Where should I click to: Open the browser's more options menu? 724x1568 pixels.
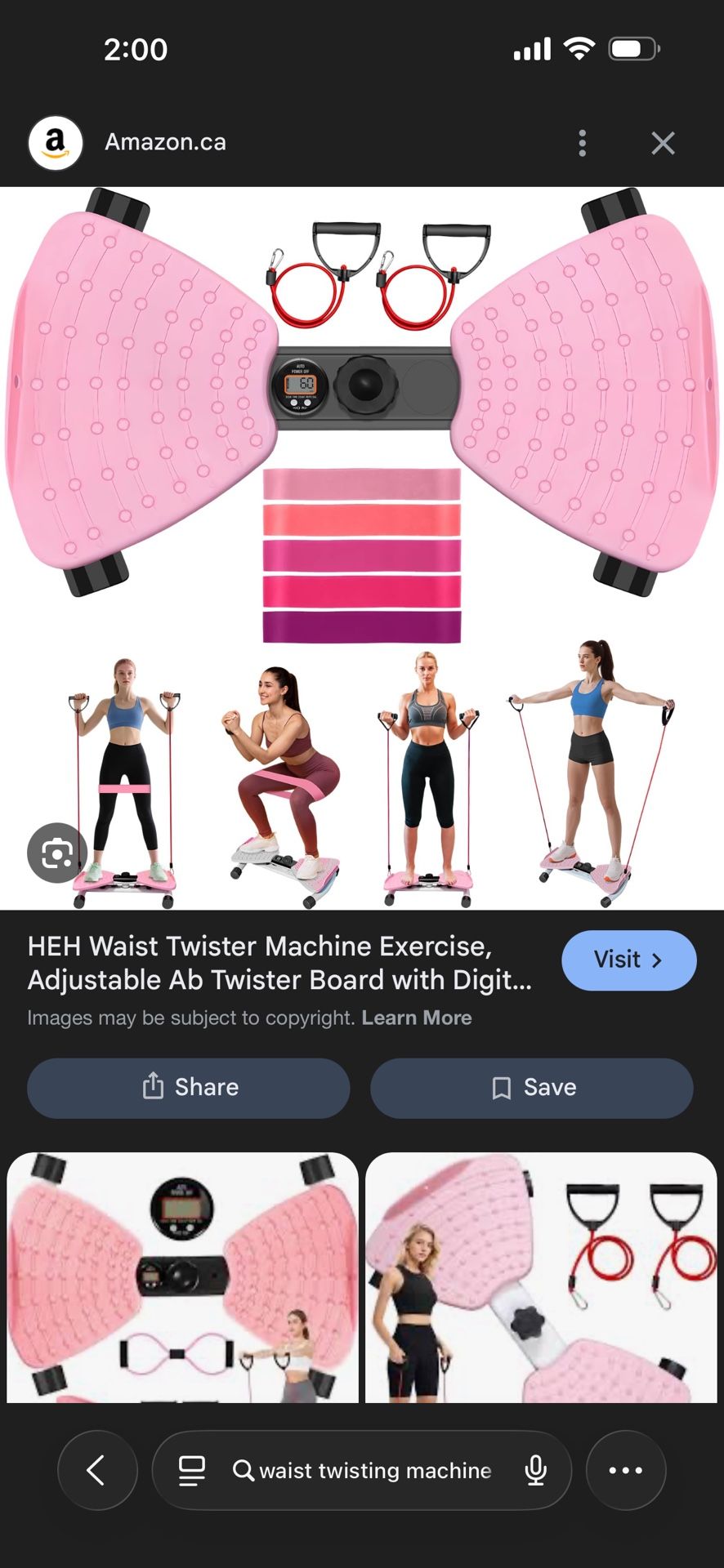pos(626,1470)
